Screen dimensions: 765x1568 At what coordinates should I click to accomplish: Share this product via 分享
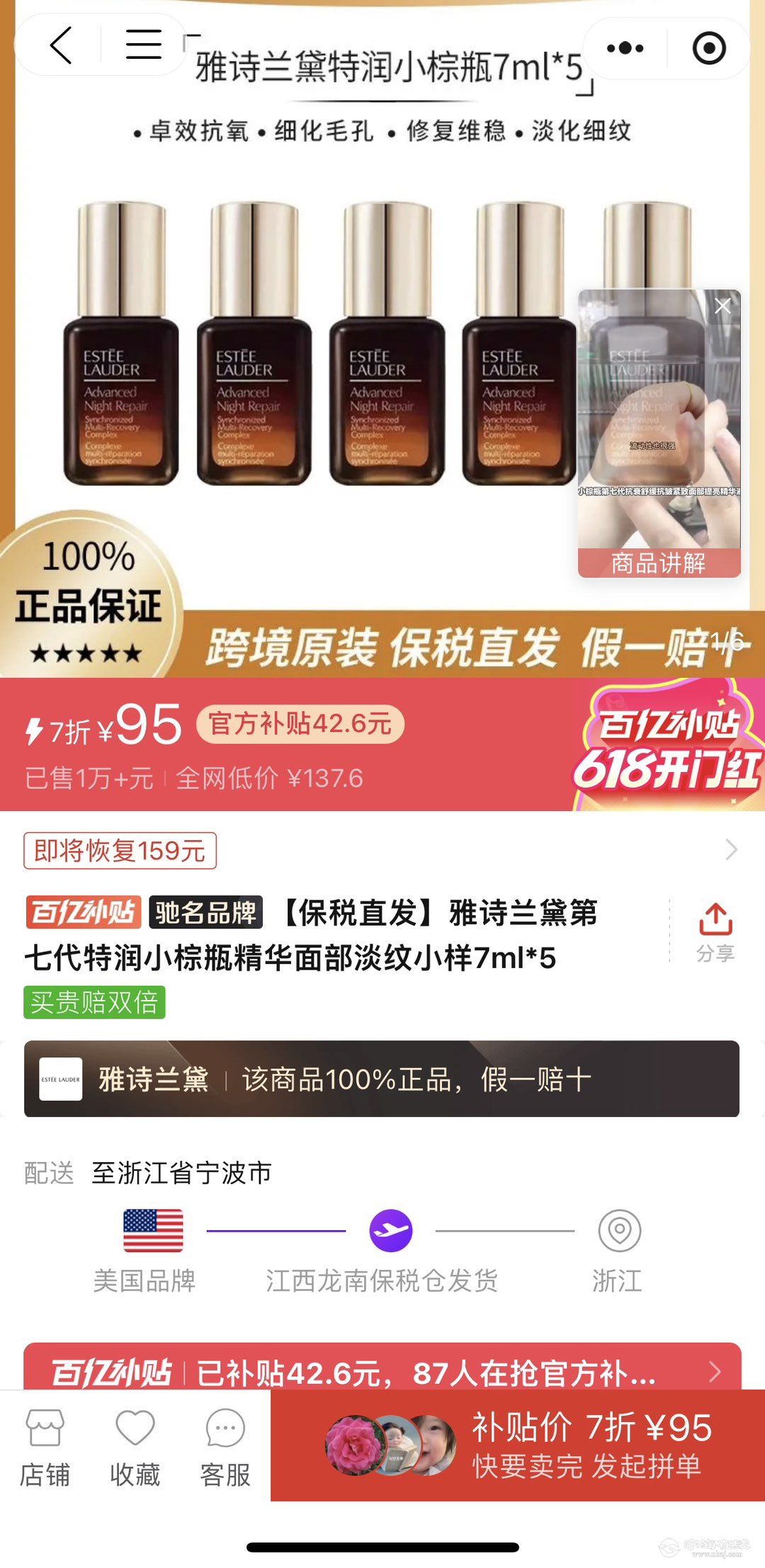(x=715, y=931)
